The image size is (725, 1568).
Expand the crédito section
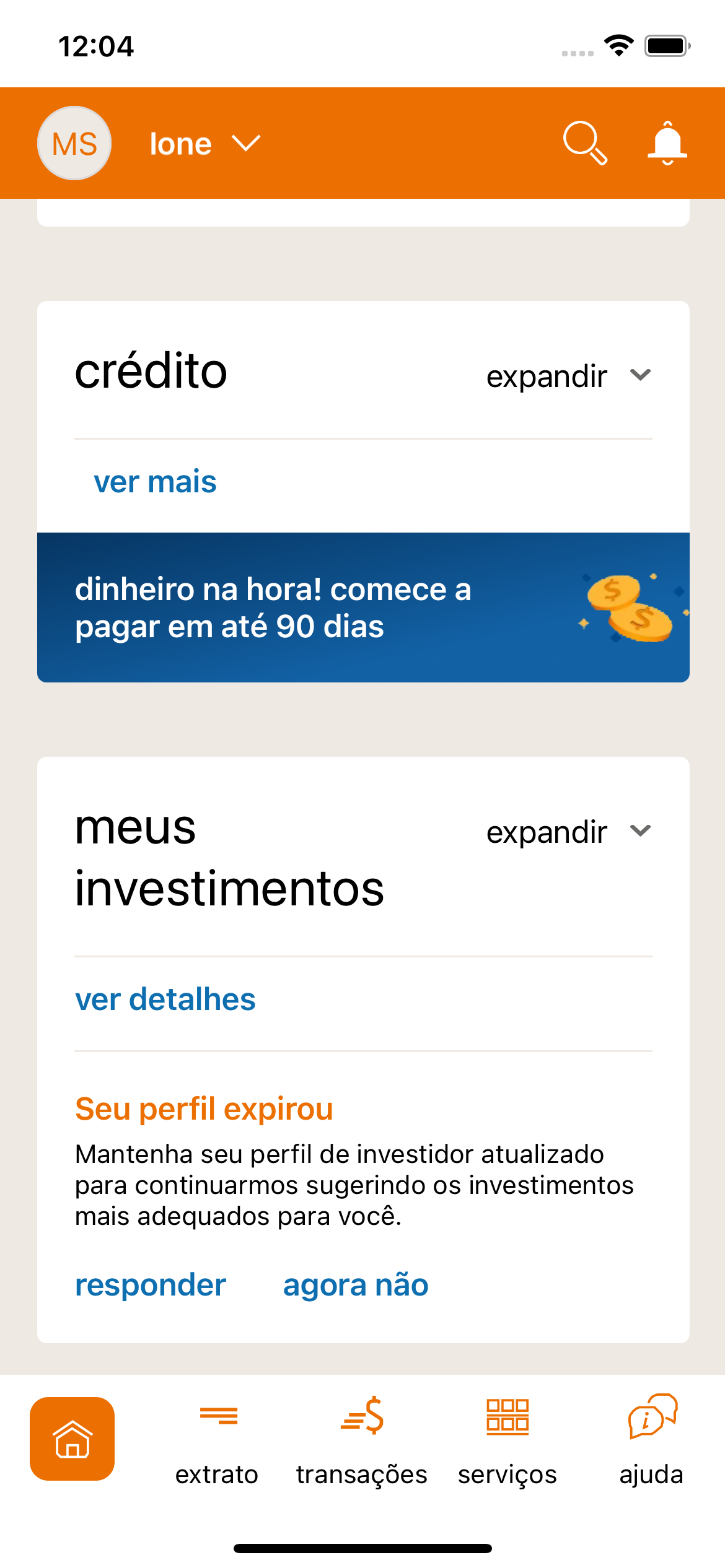pyautogui.click(x=568, y=376)
